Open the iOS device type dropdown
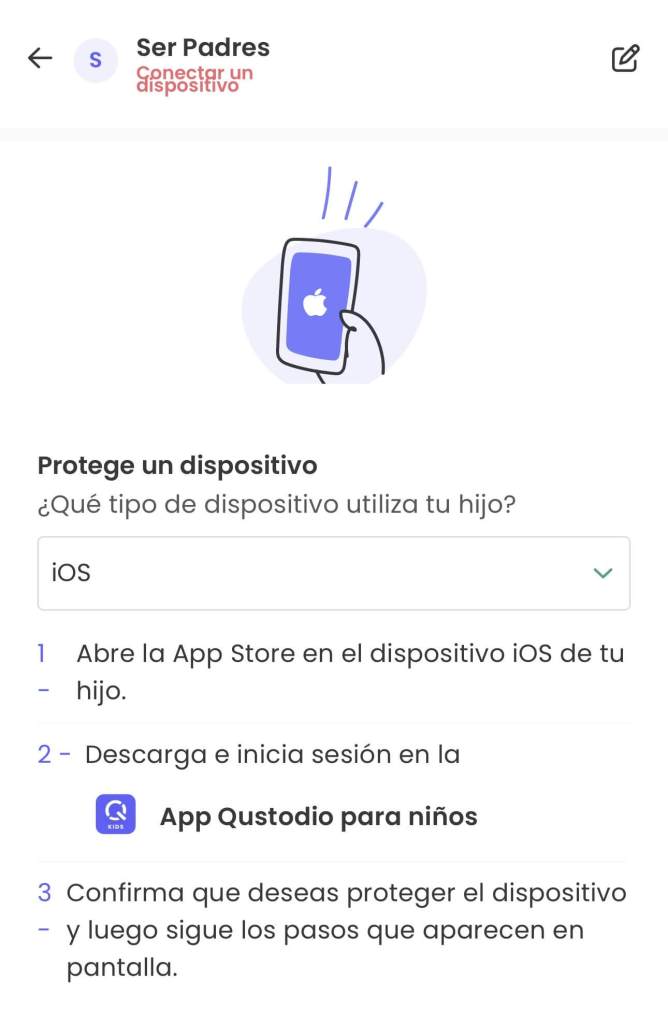 coord(333,573)
